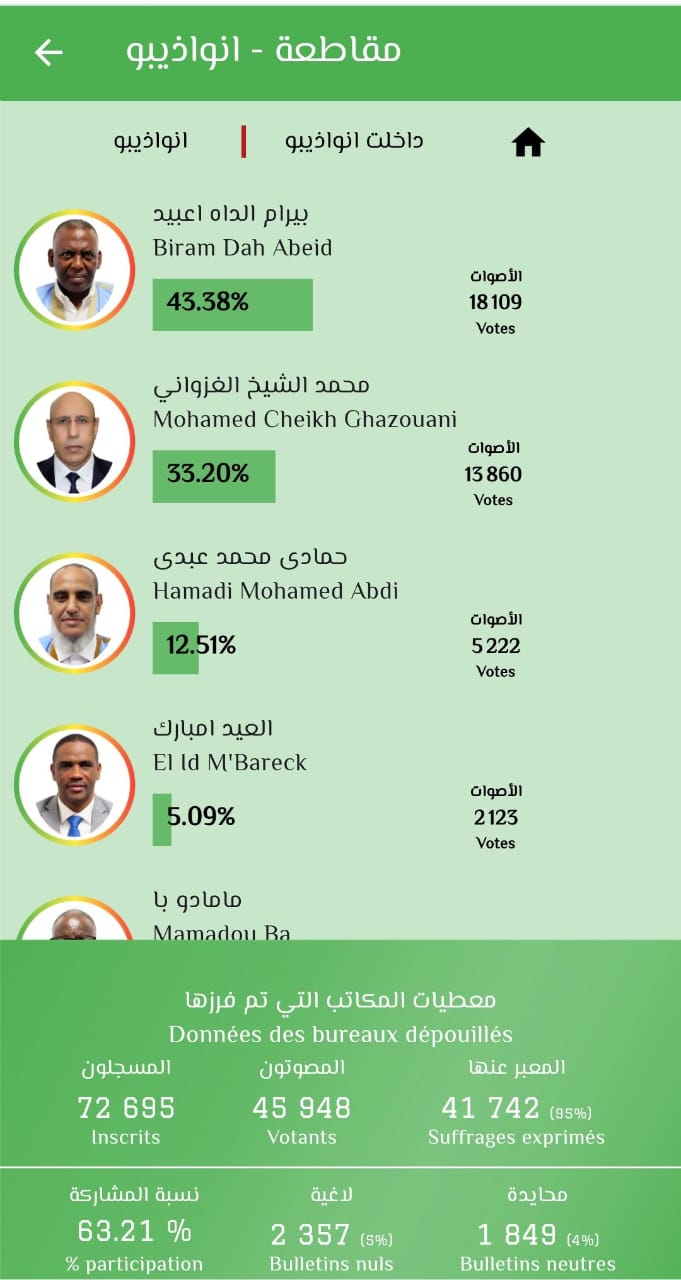This screenshot has width=681, height=1280.
Task: Open the داخلت انواذيبو breadcrumb level
Action: pyautogui.click(x=355, y=141)
